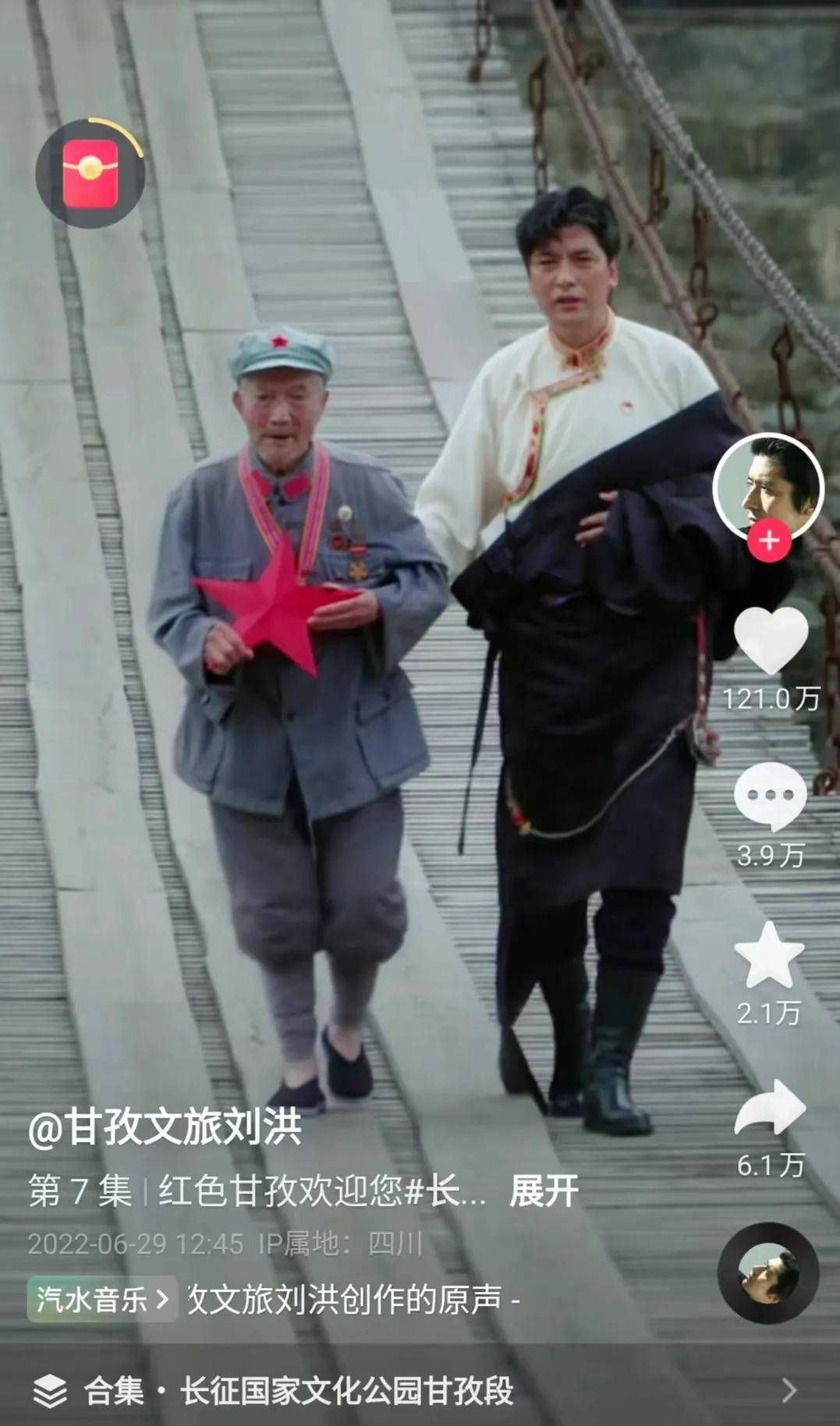840x1426 pixels.
Task: Like this video with the heart
Action: pyautogui.click(x=771, y=640)
